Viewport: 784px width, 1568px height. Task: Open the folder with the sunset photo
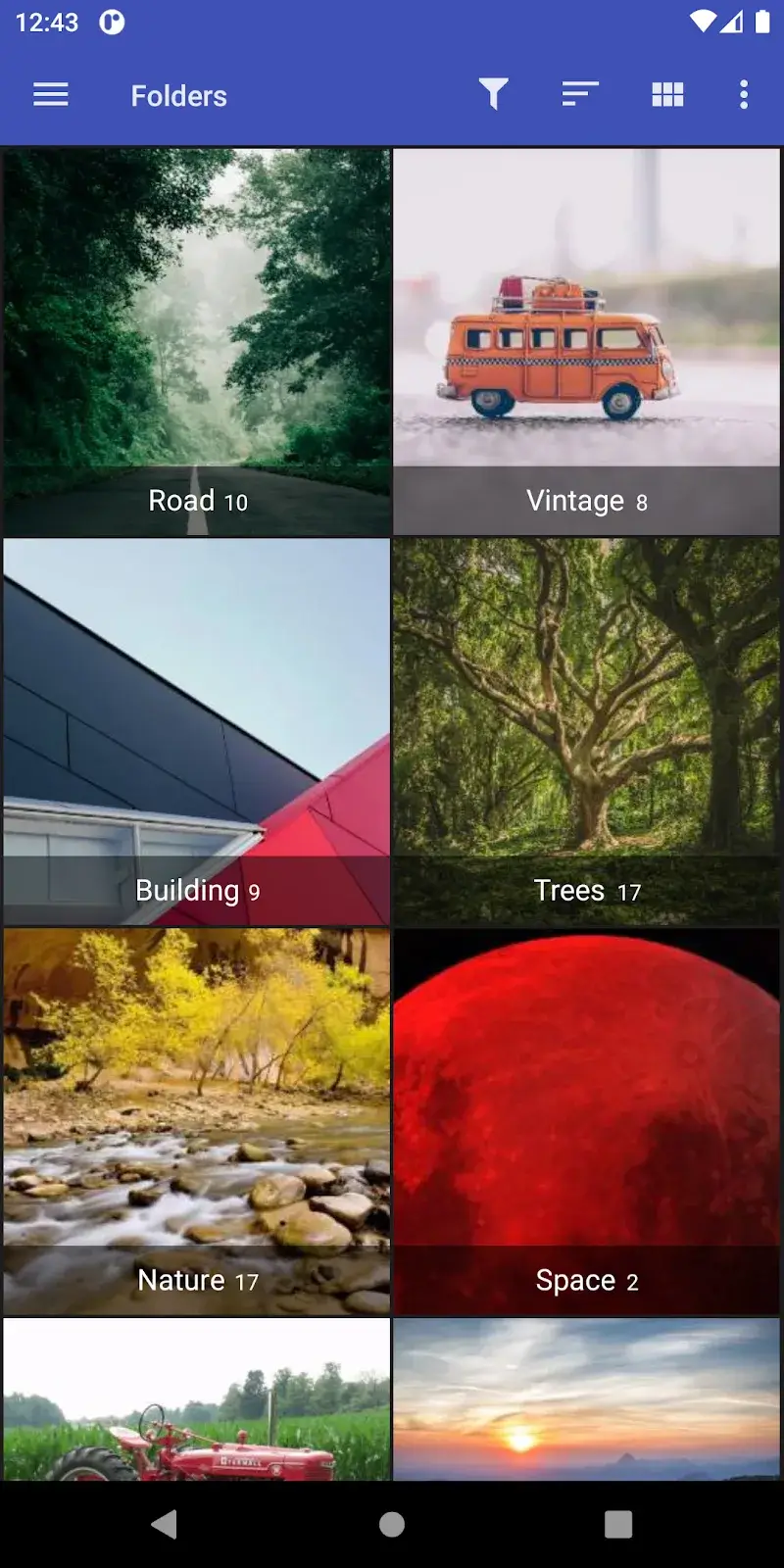coord(586,1399)
